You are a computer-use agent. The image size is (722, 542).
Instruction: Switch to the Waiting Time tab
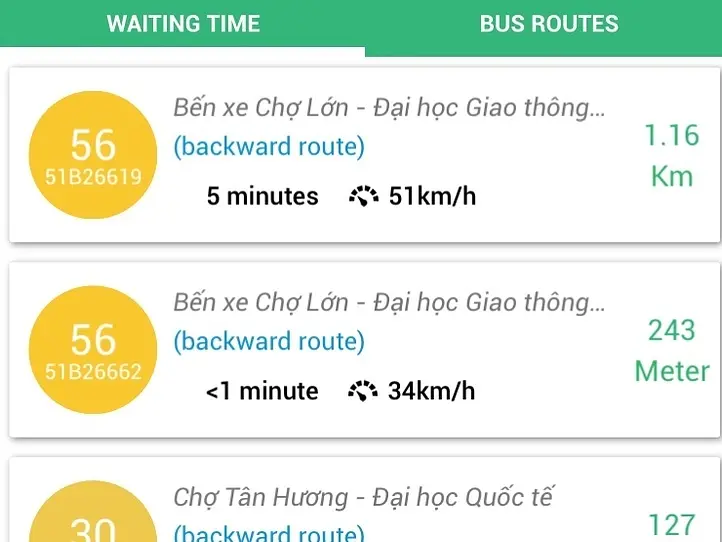183,24
